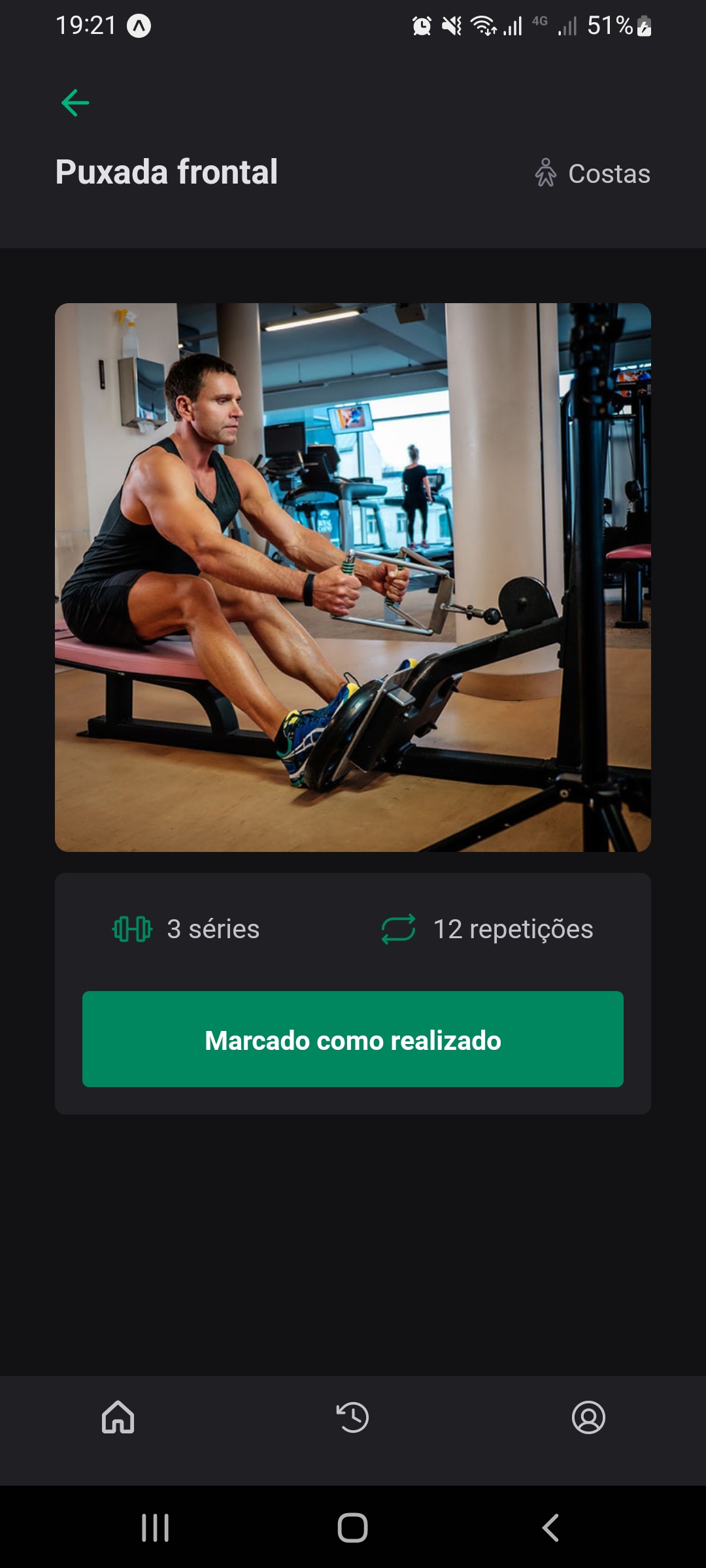Image resolution: width=706 pixels, height=1568 pixels.
Task: Click the app logo in status bar
Action: click(139, 24)
